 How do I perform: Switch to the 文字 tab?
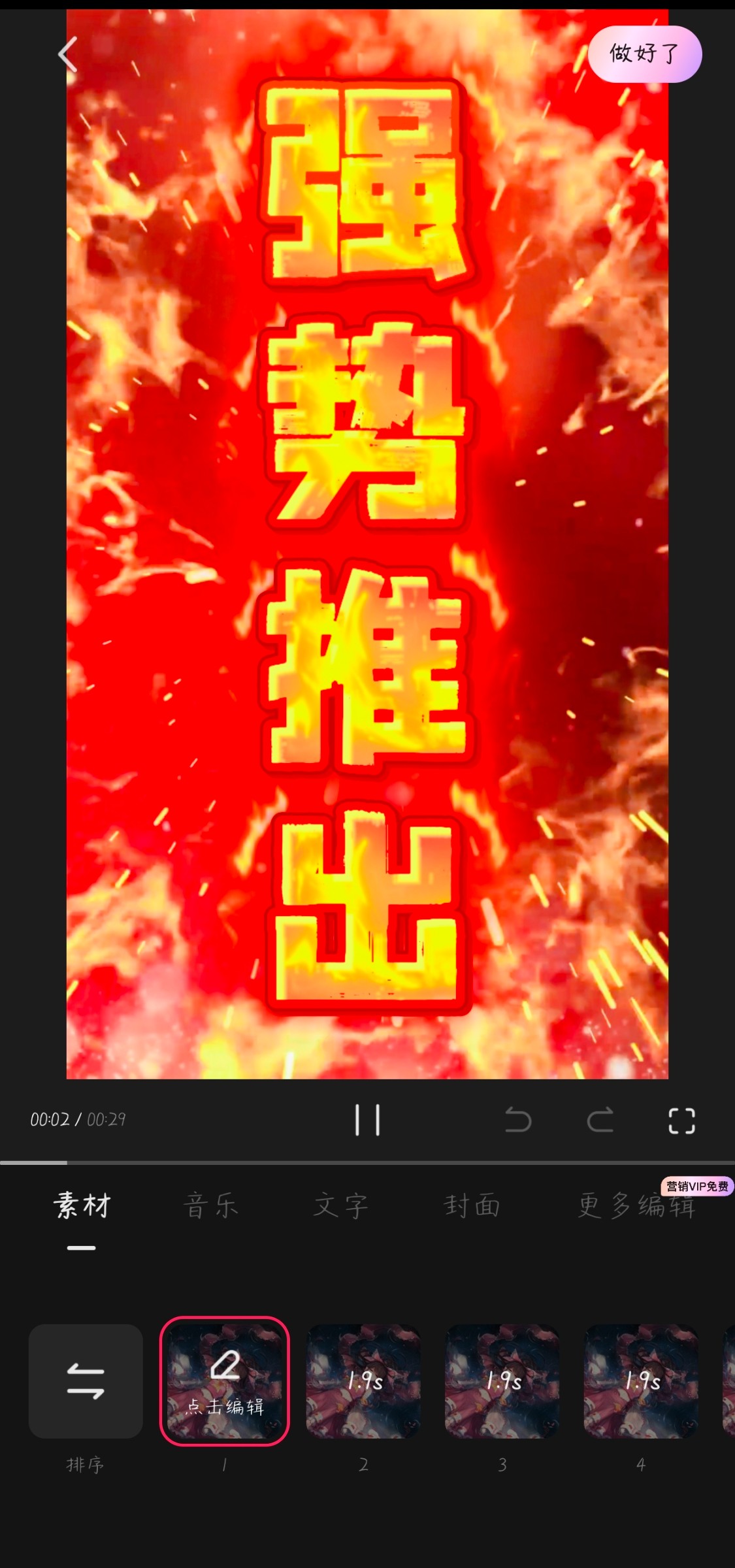pyautogui.click(x=341, y=1205)
